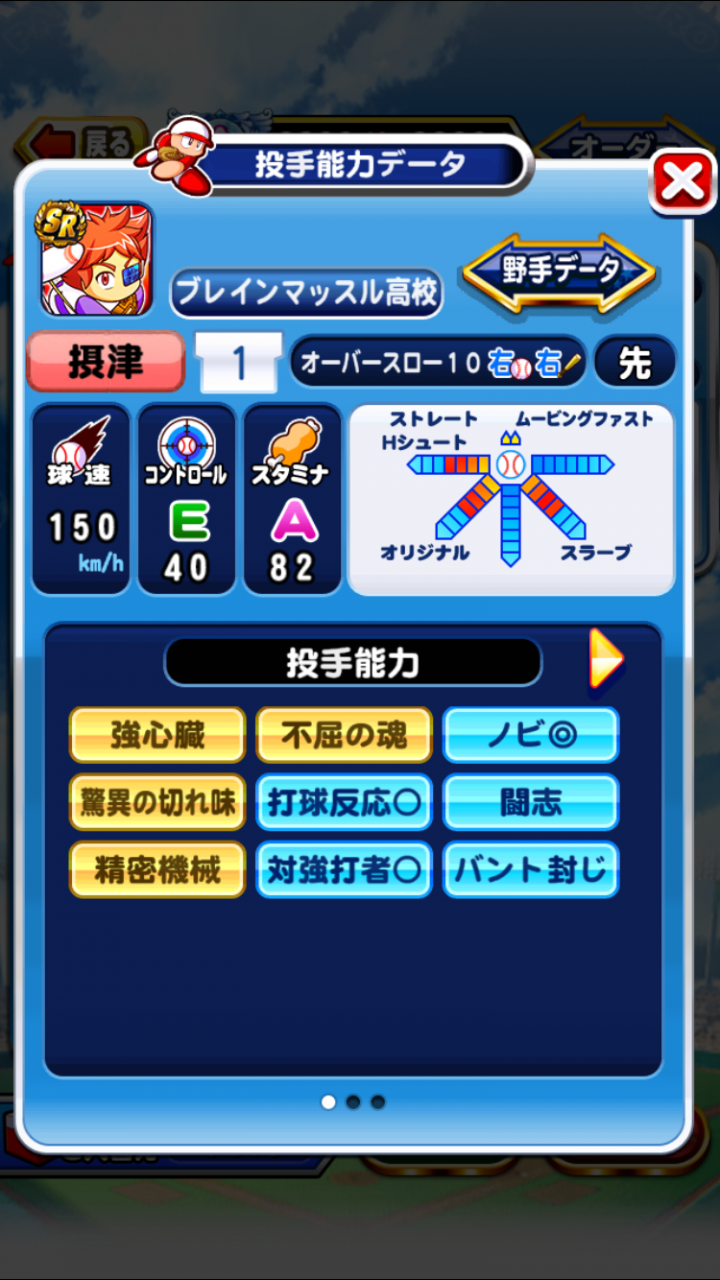Screen dimensions: 720x1280
Task: Switch to 野手データ view
Action: [x=559, y=272]
